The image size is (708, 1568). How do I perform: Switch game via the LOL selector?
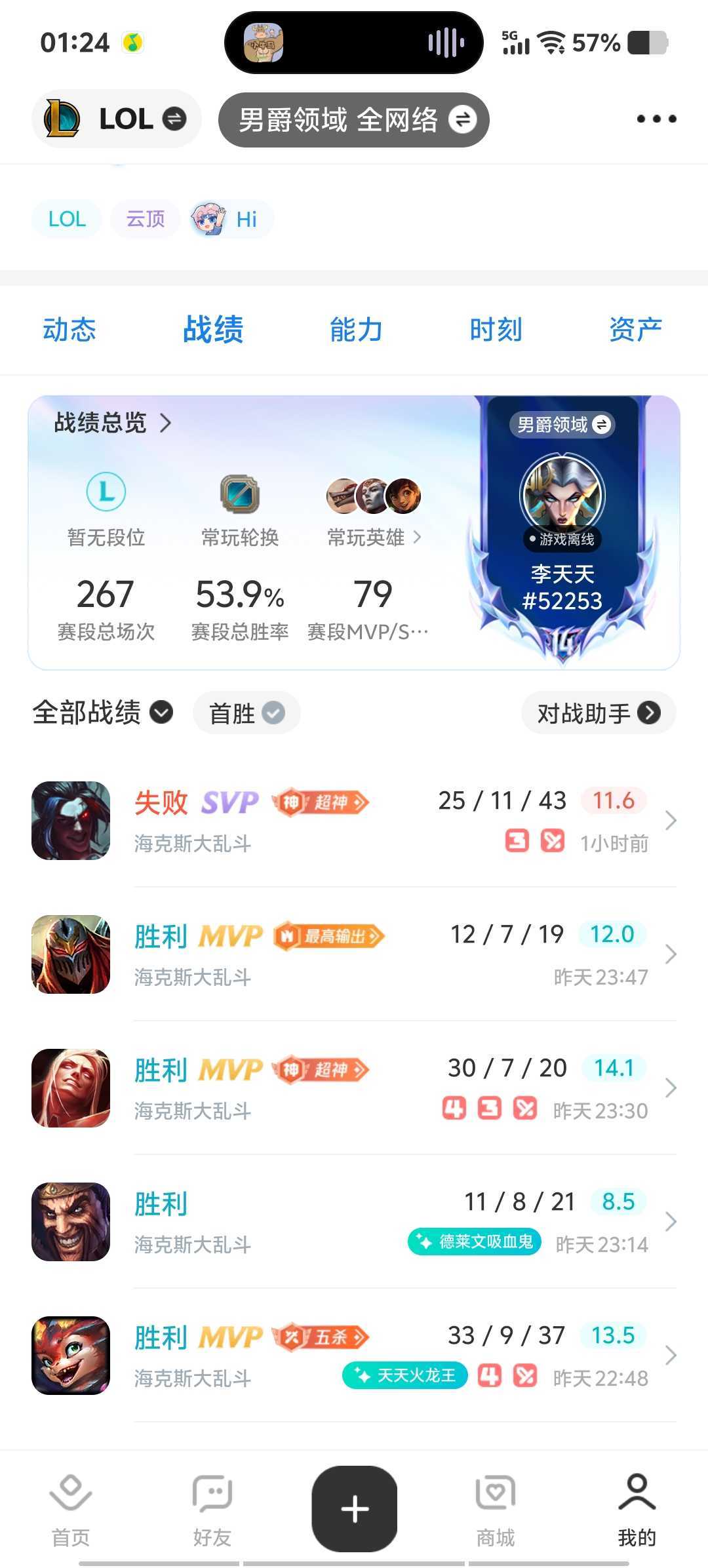117,119
